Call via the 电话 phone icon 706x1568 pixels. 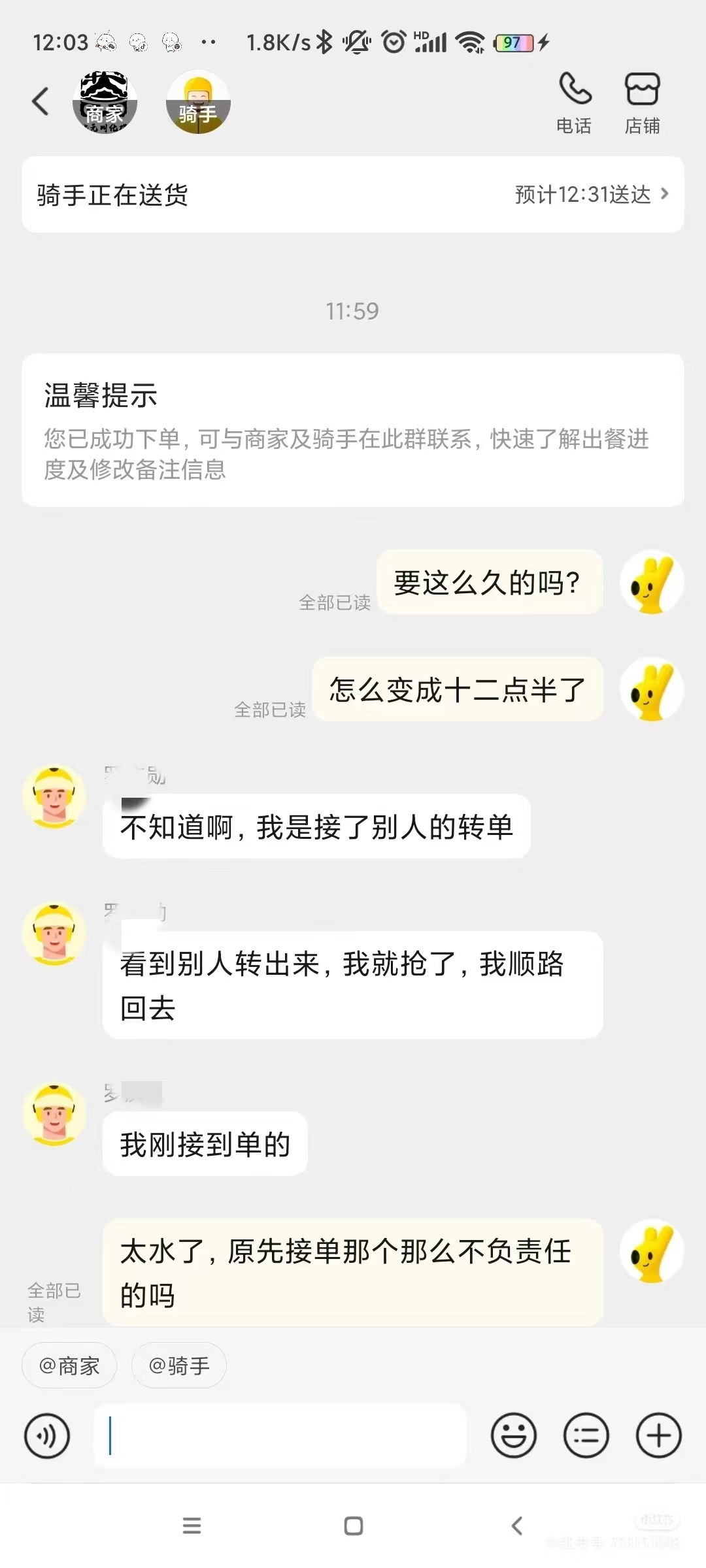[574, 103]
